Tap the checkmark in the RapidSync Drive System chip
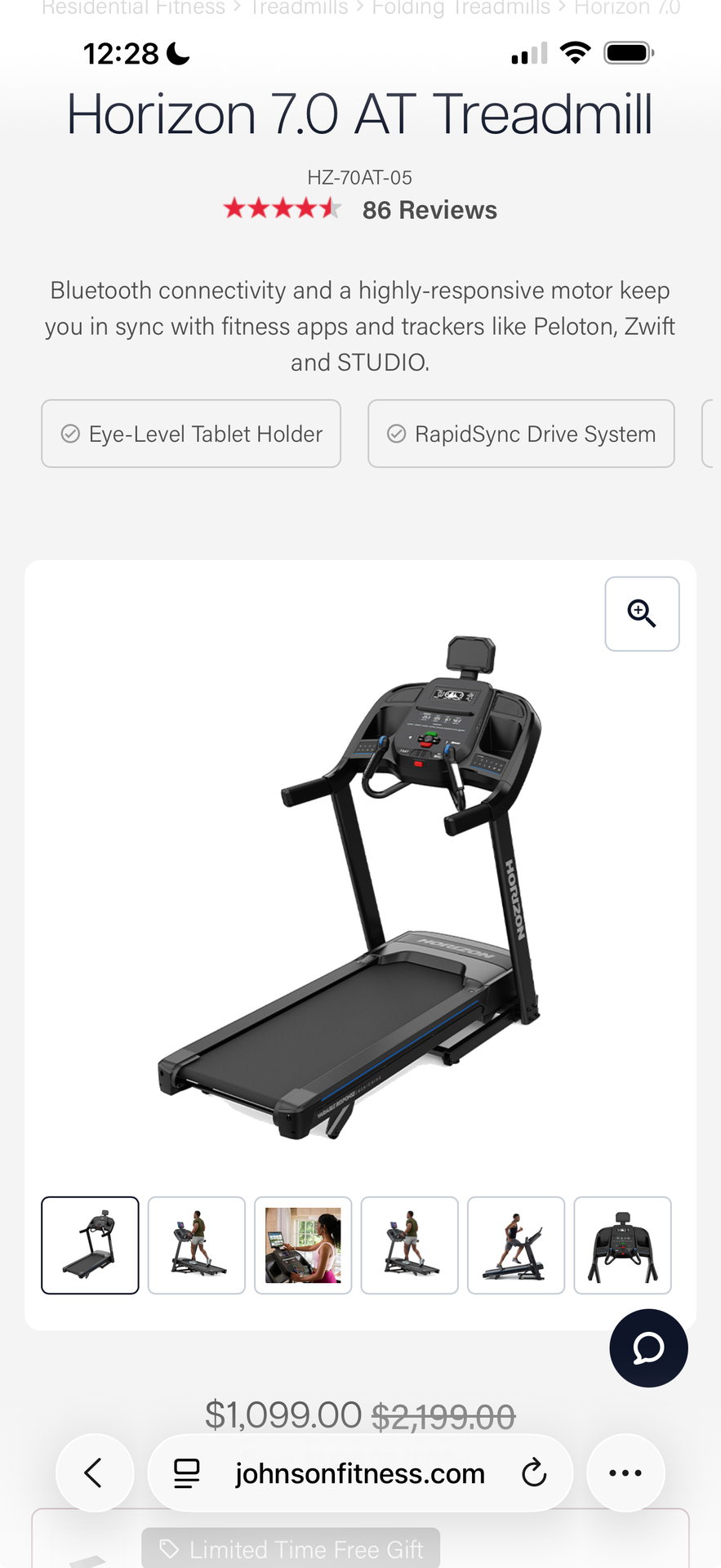 (x=395, y=434)
